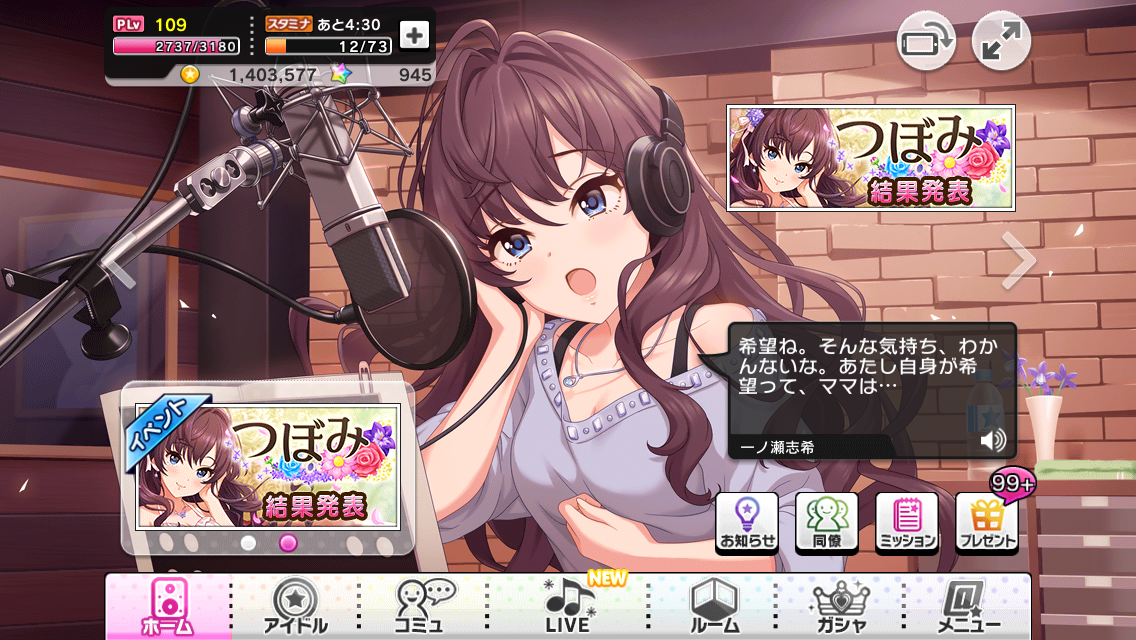This screenshot has width=1136, height=640.
Task: Switch to the コミュ tab
Action: [x=420, y=607]
